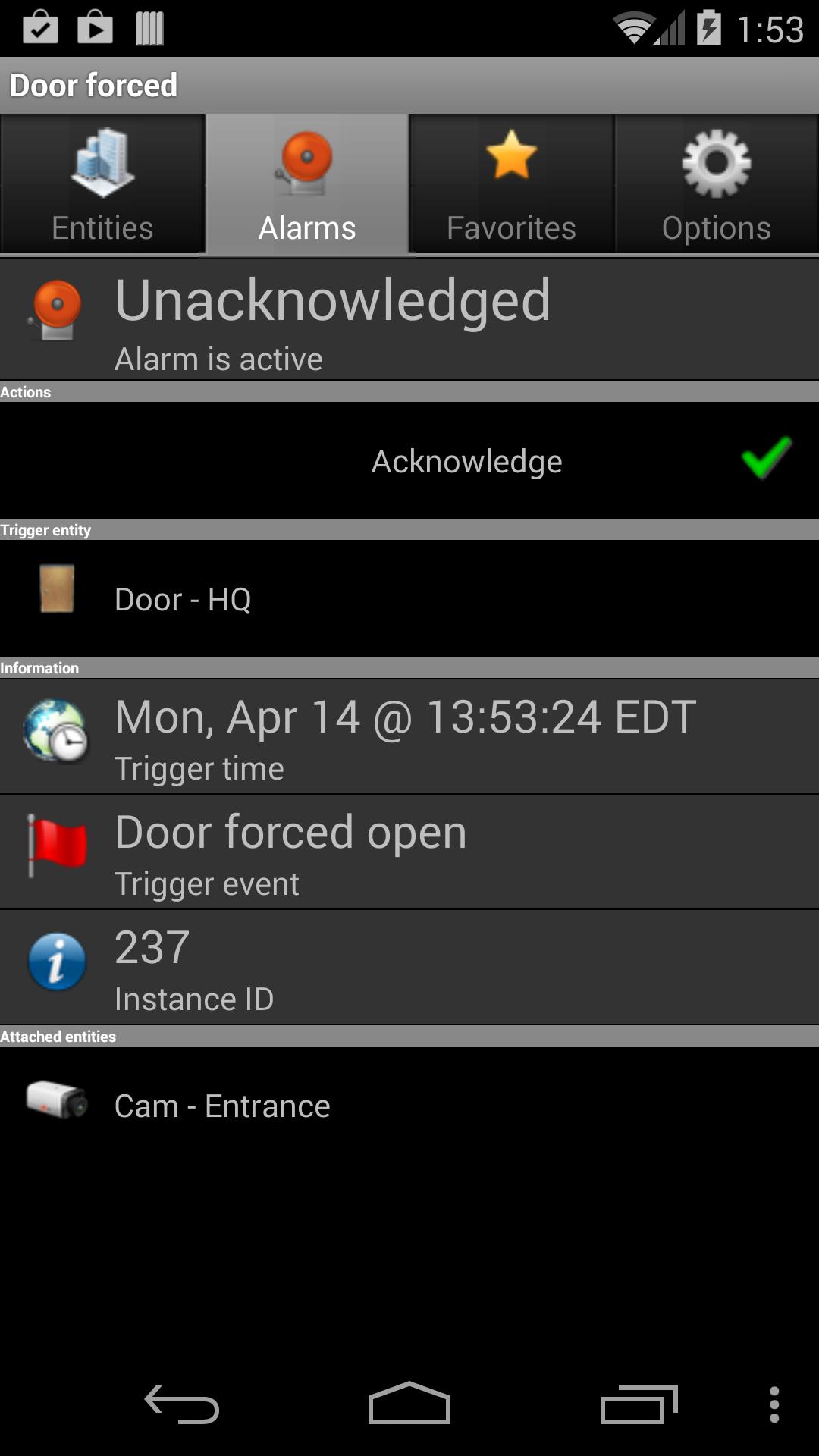Open the Door - HQ trigger entity
This screenshot has height=1456, width=819.
409,599
